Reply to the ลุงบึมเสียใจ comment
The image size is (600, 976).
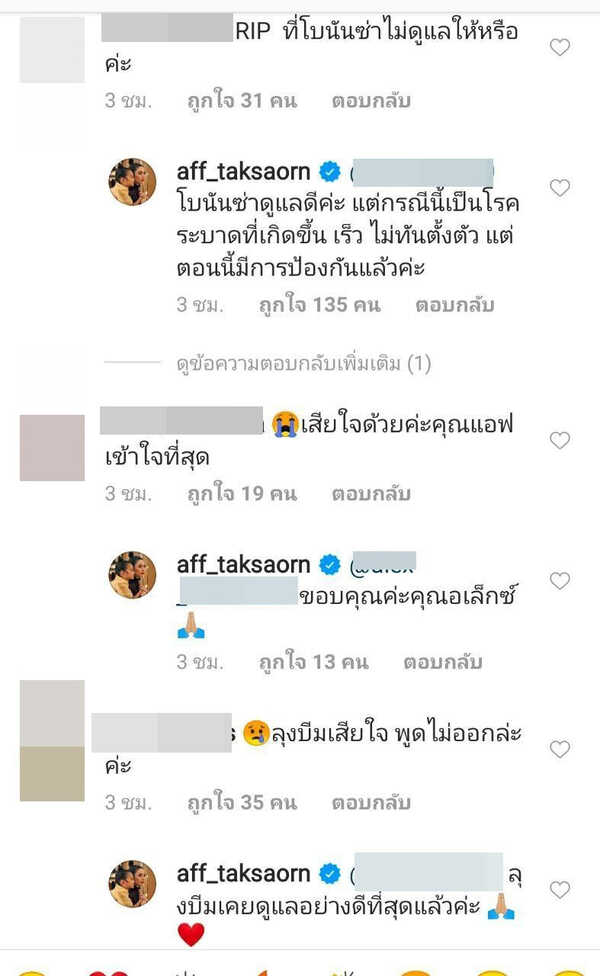(x=371, y=802)
